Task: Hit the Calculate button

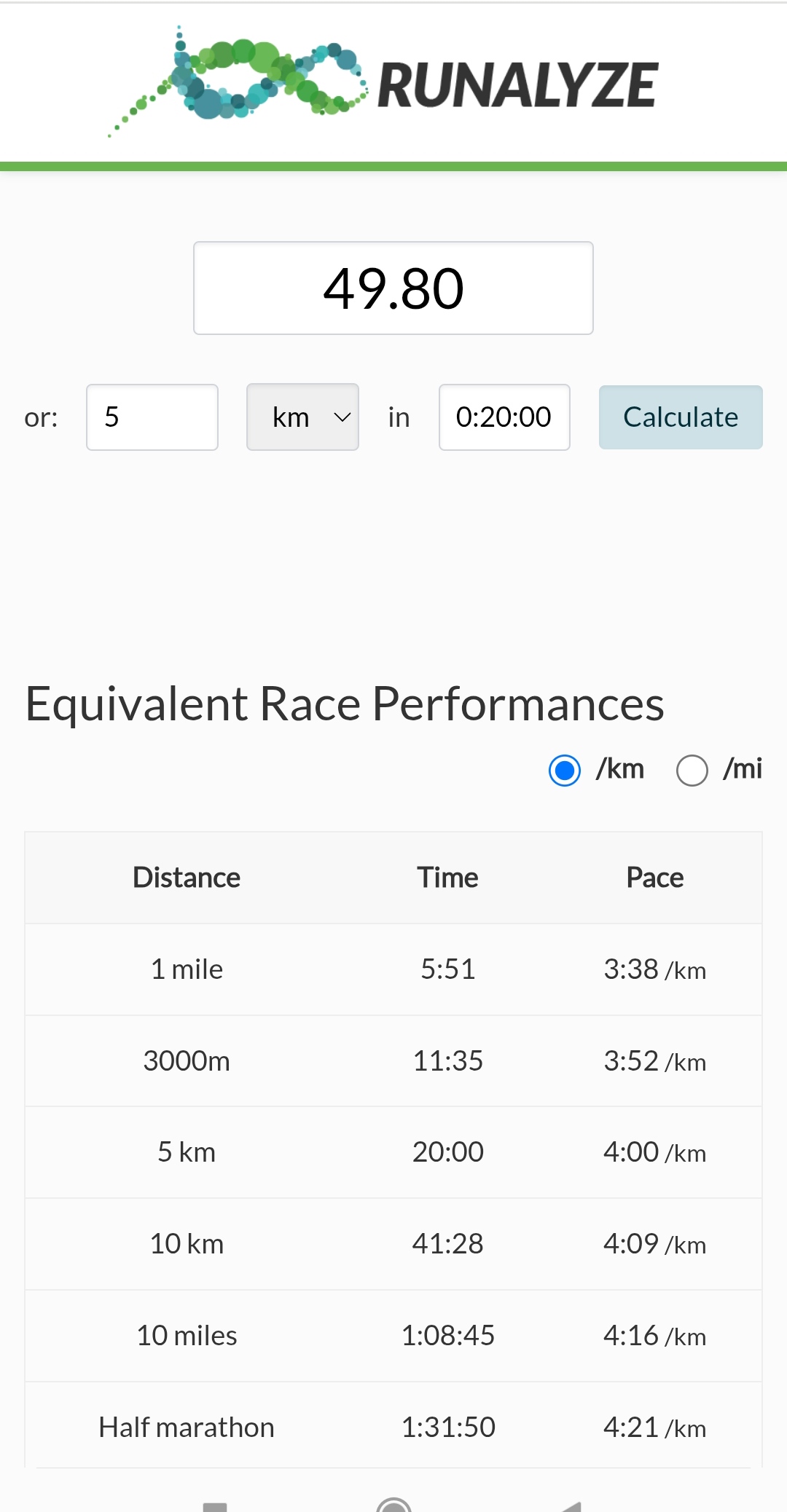Action: click(x=681, y=417)
